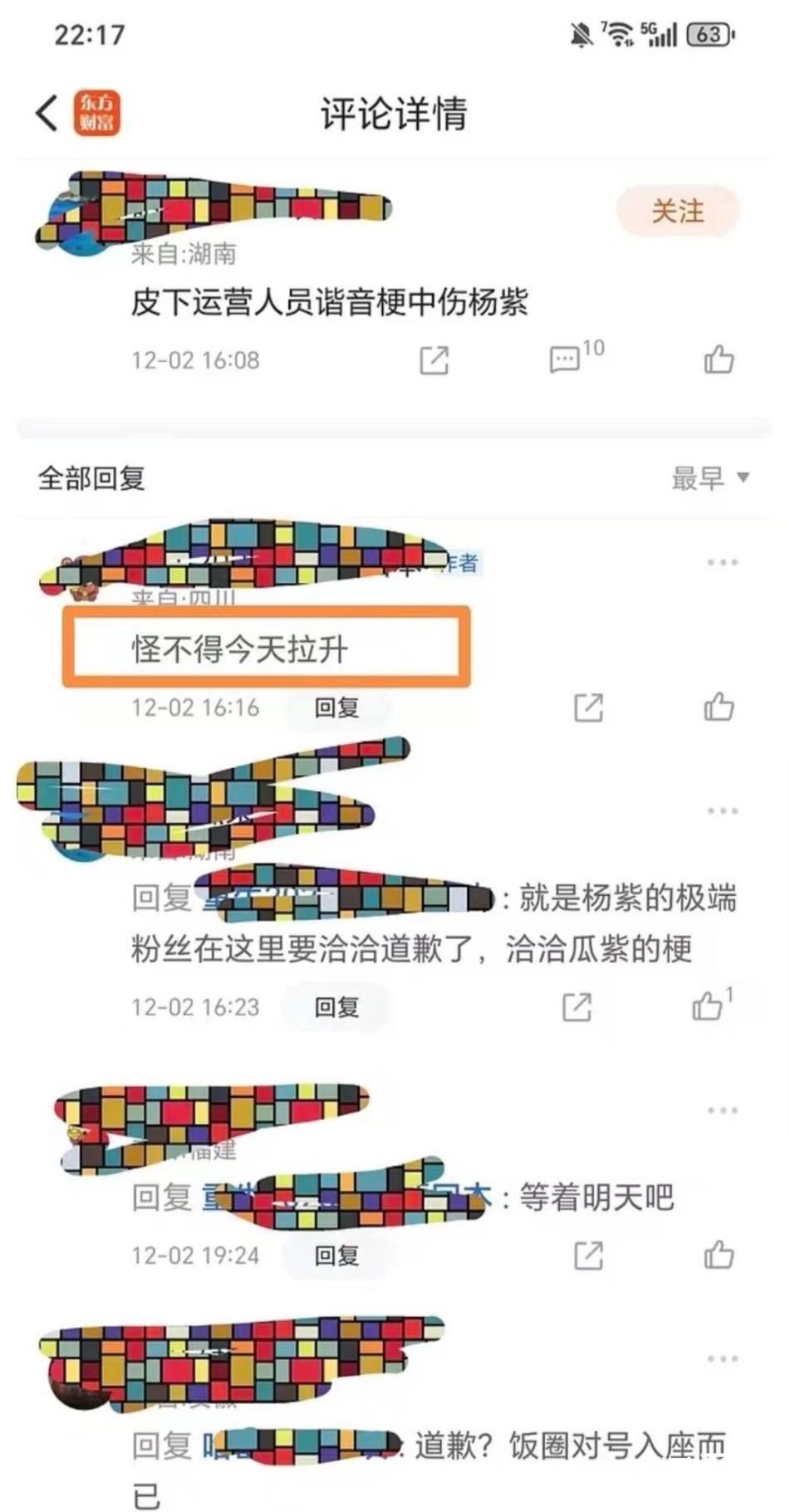
Task: Share the main comment posted 12-02 16:08
Action: coord(434,360)
